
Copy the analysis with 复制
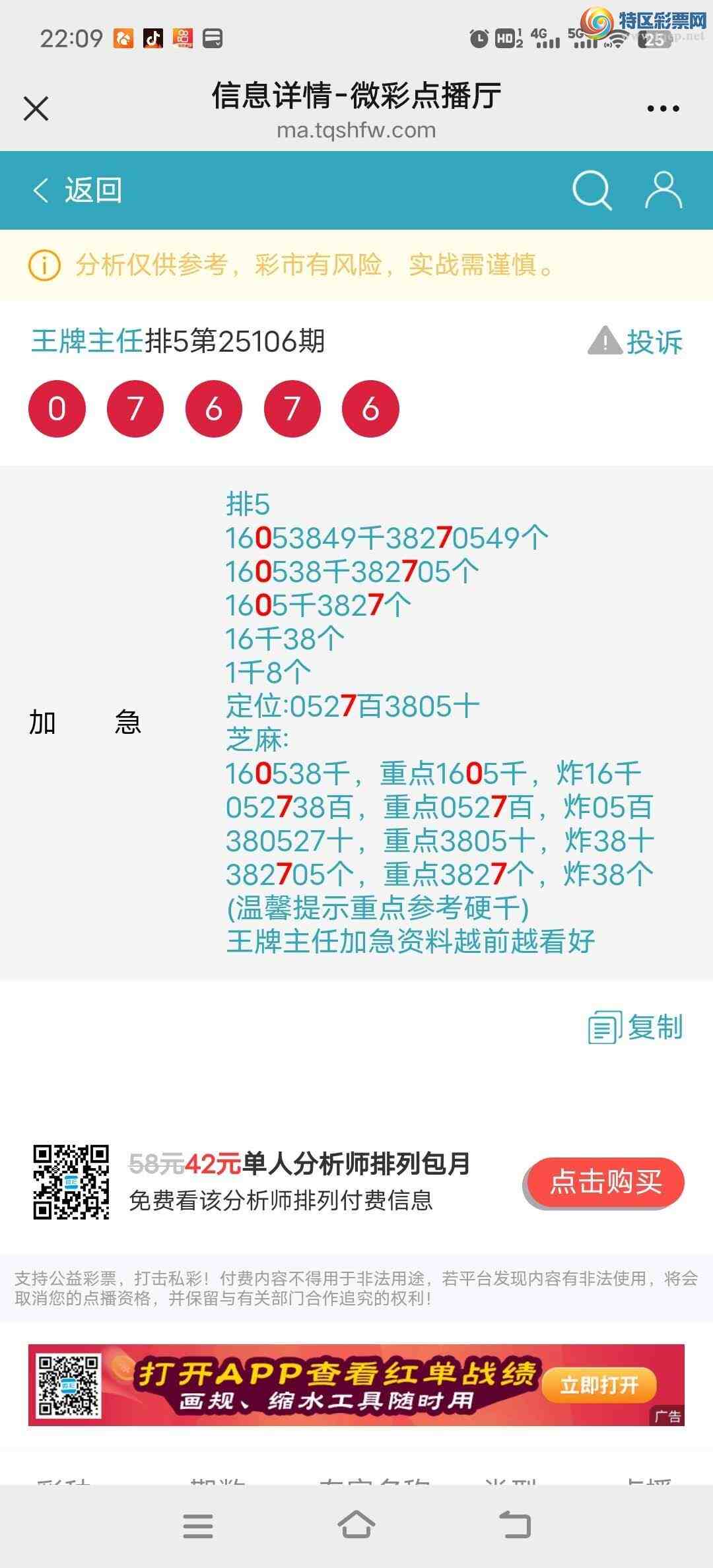click(x=636, y=1028)
